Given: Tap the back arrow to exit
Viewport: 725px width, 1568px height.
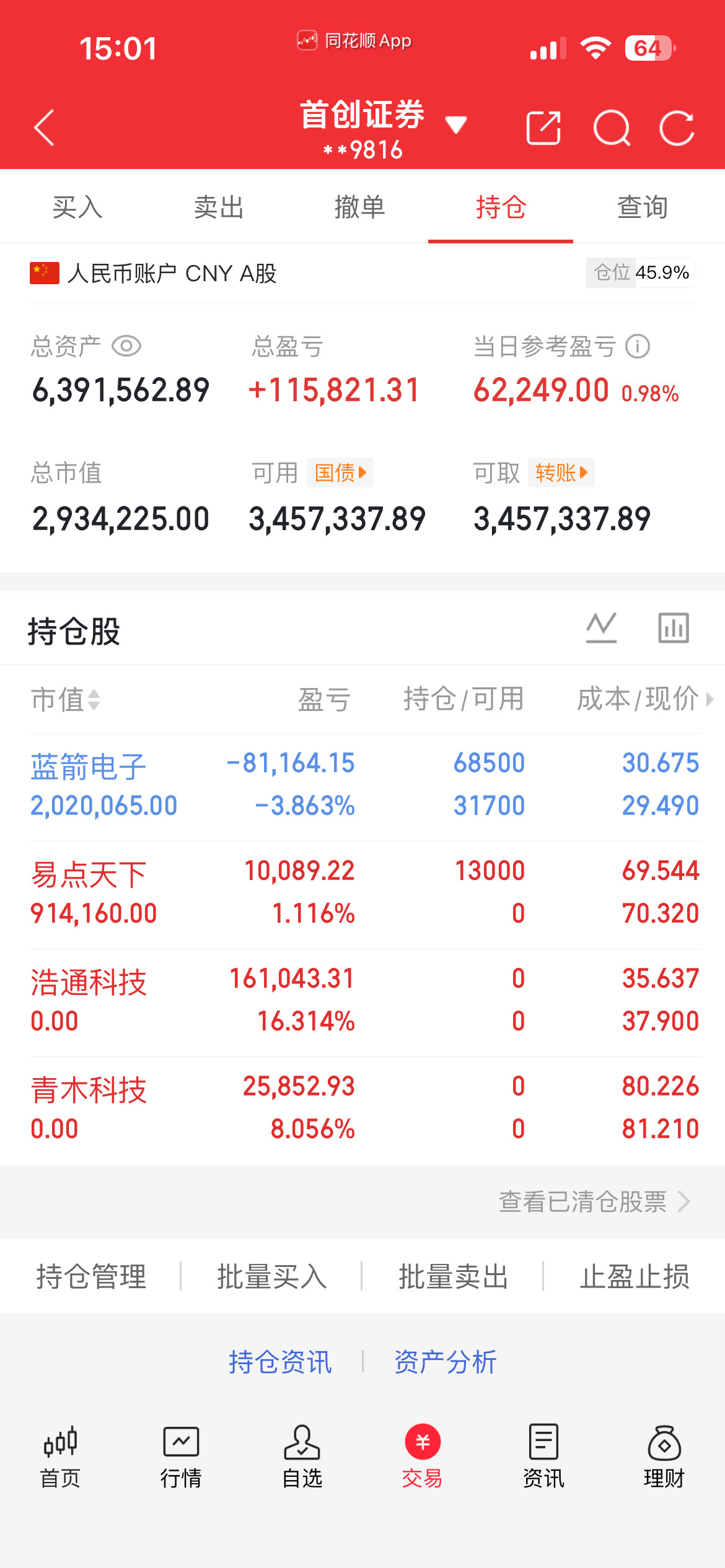Looking at the screenshot, I should click(45, 127).
